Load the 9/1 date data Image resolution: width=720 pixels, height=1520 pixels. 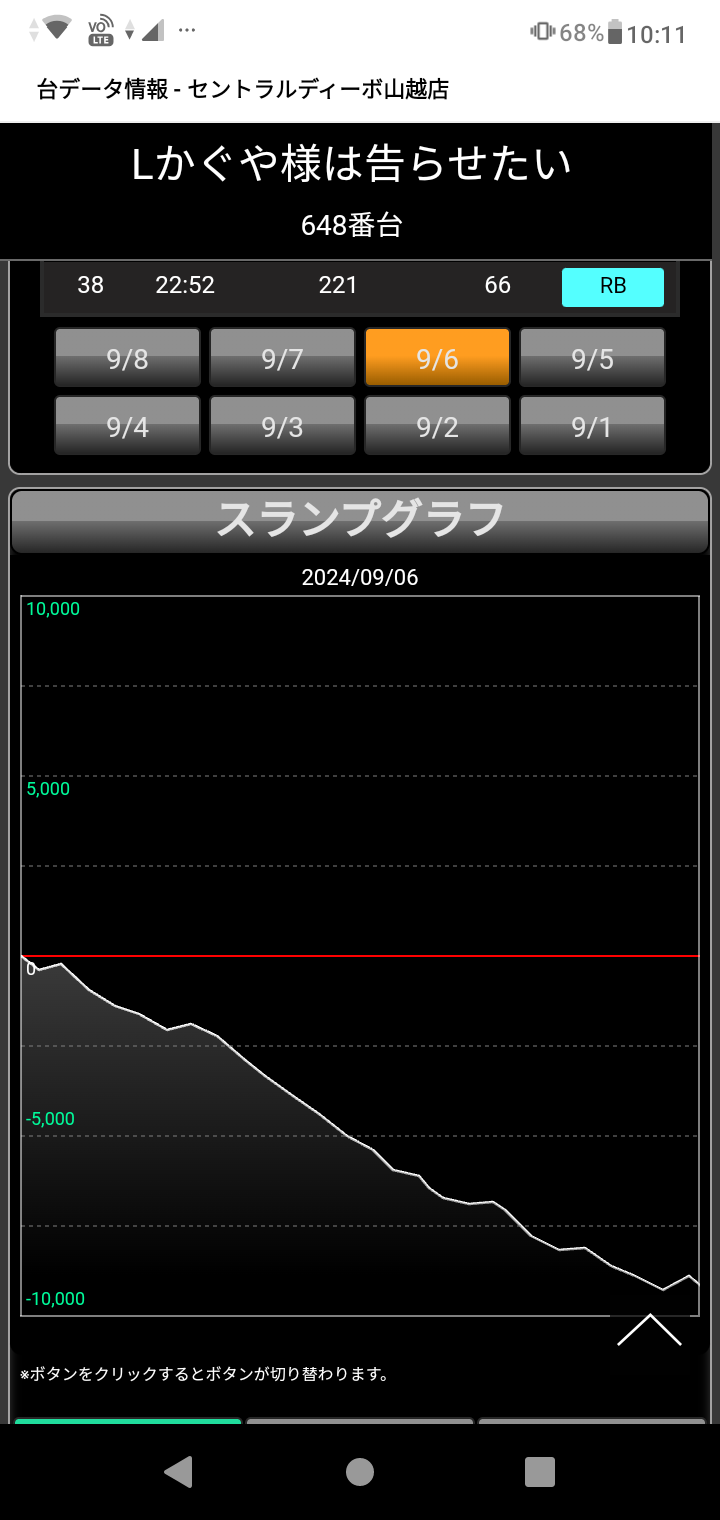point(592,426)
